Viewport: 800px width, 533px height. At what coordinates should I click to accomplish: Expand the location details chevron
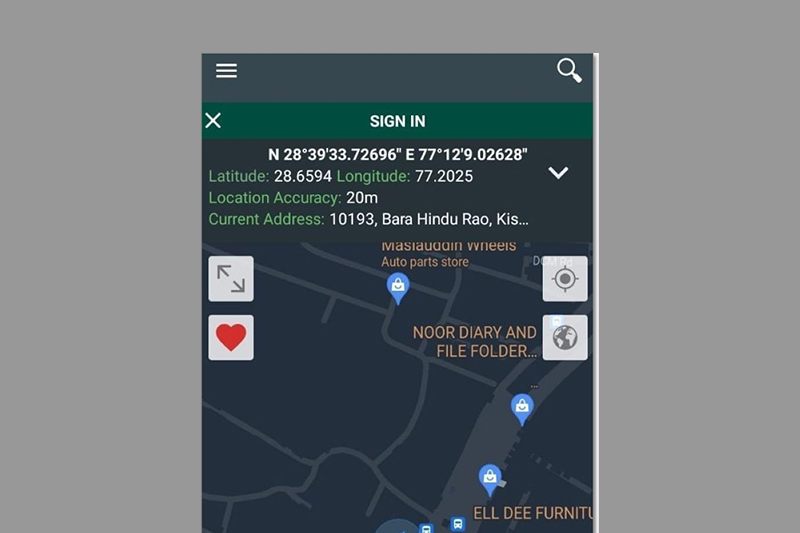559,173
